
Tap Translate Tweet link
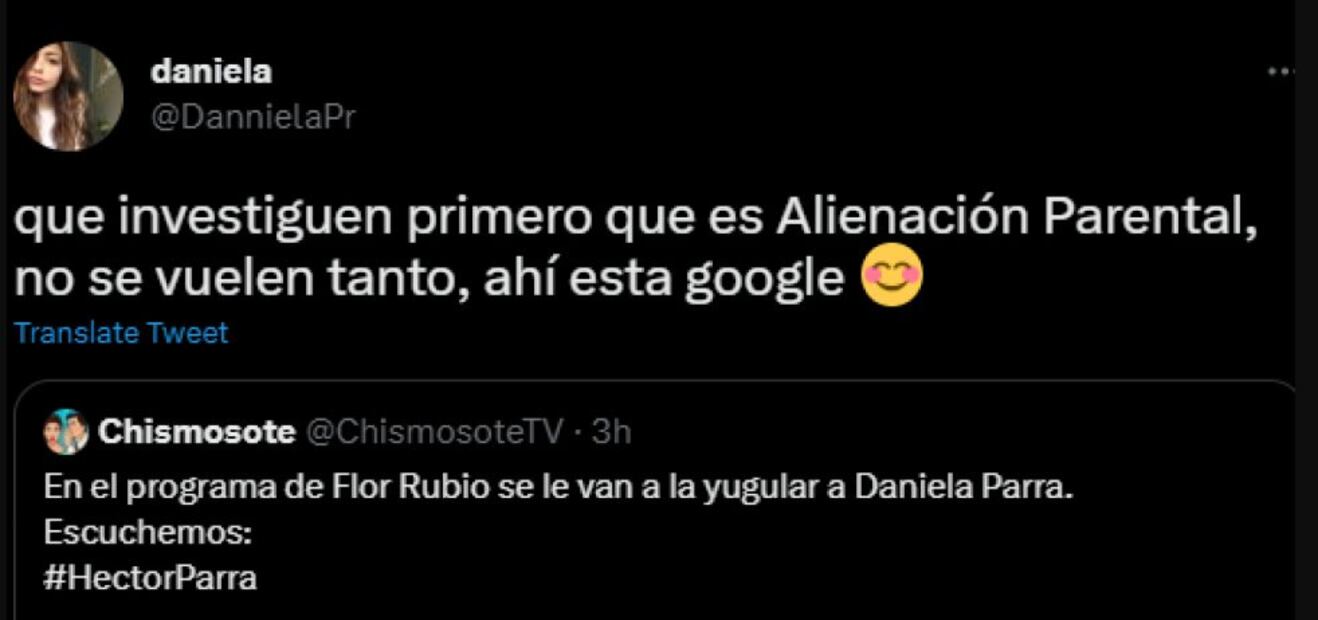click(121, 333)
